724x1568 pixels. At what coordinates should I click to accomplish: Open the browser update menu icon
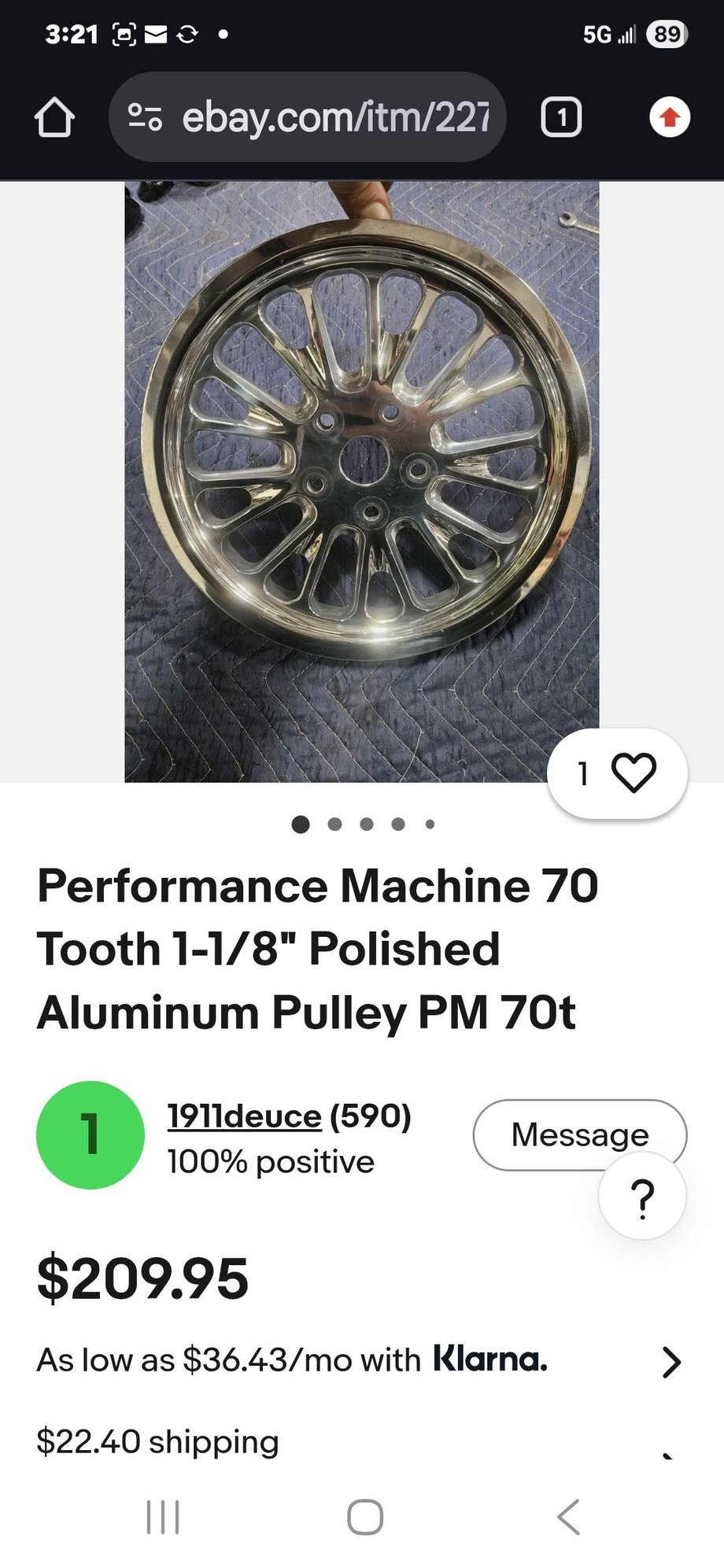point(669,118)
